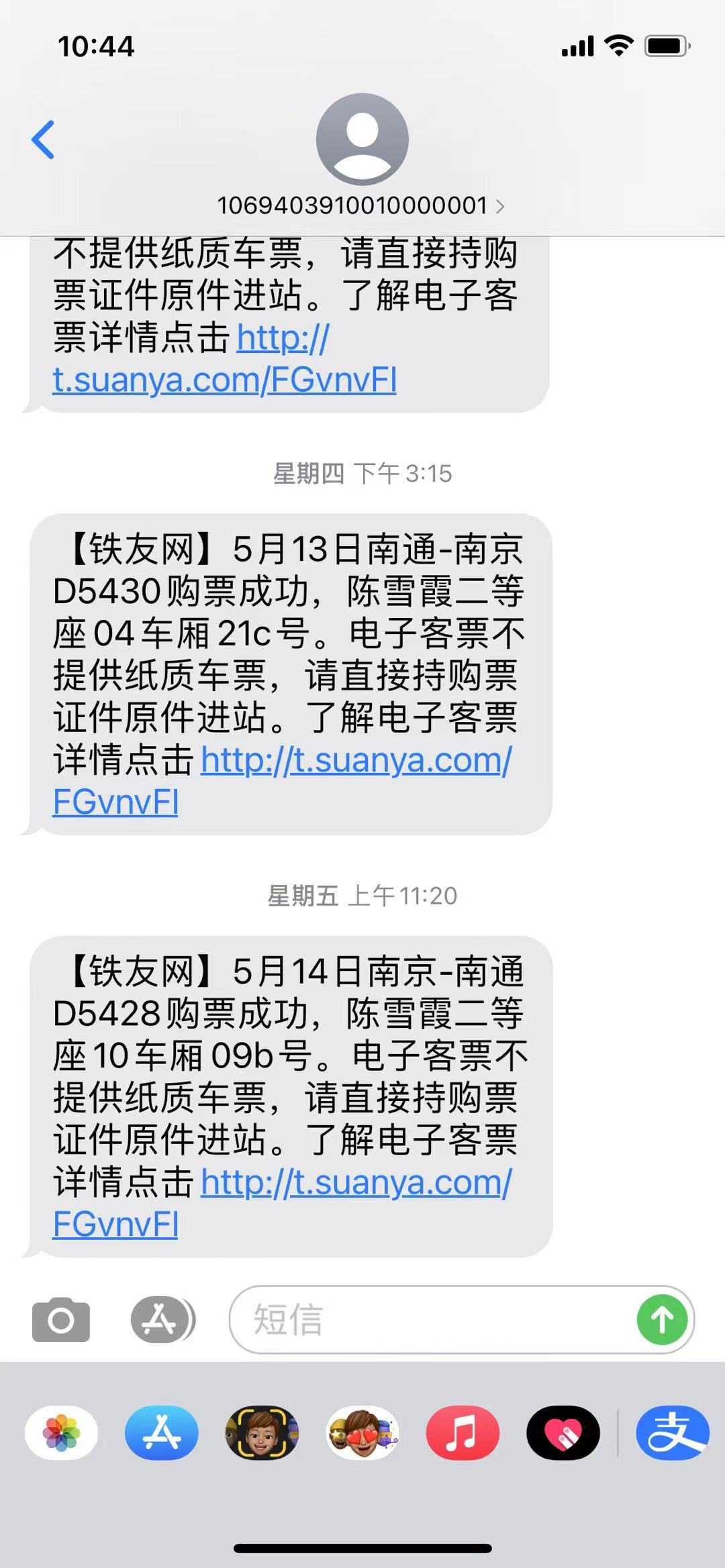
Task: Open the Alipay app in the drawer
Action: coord(673,1433)
